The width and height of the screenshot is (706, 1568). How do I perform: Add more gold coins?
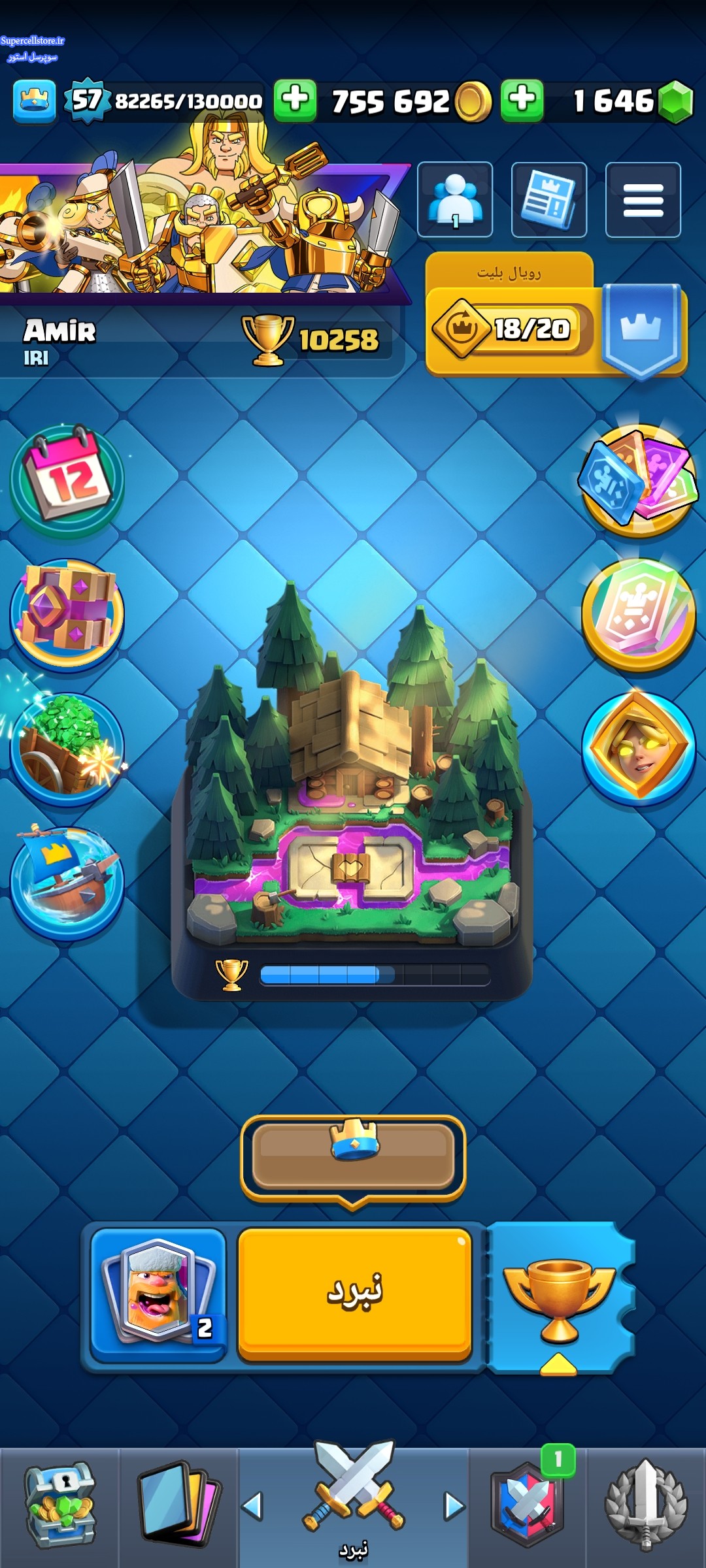[295, 101]
